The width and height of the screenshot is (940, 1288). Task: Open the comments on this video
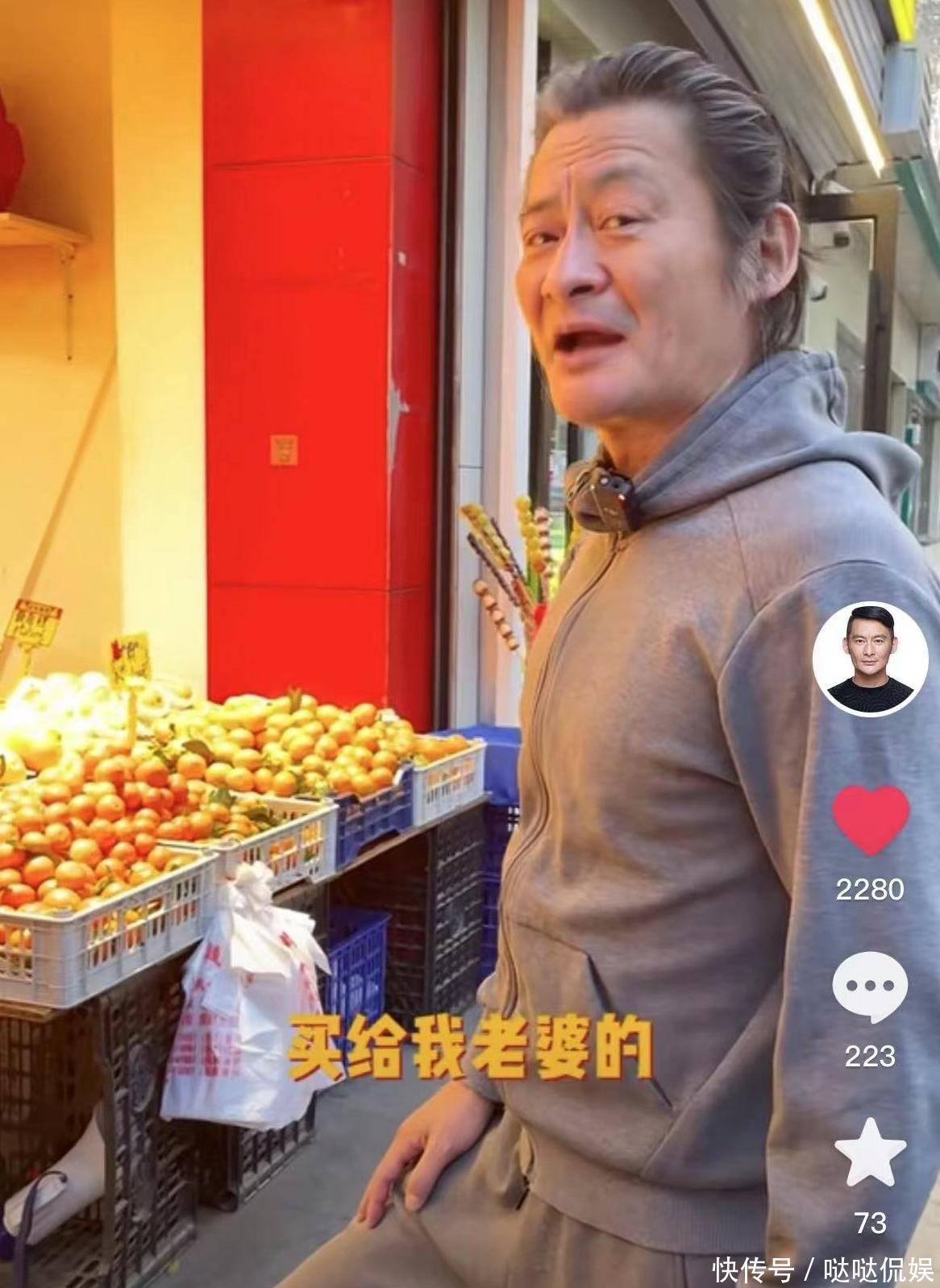[870, 988]
